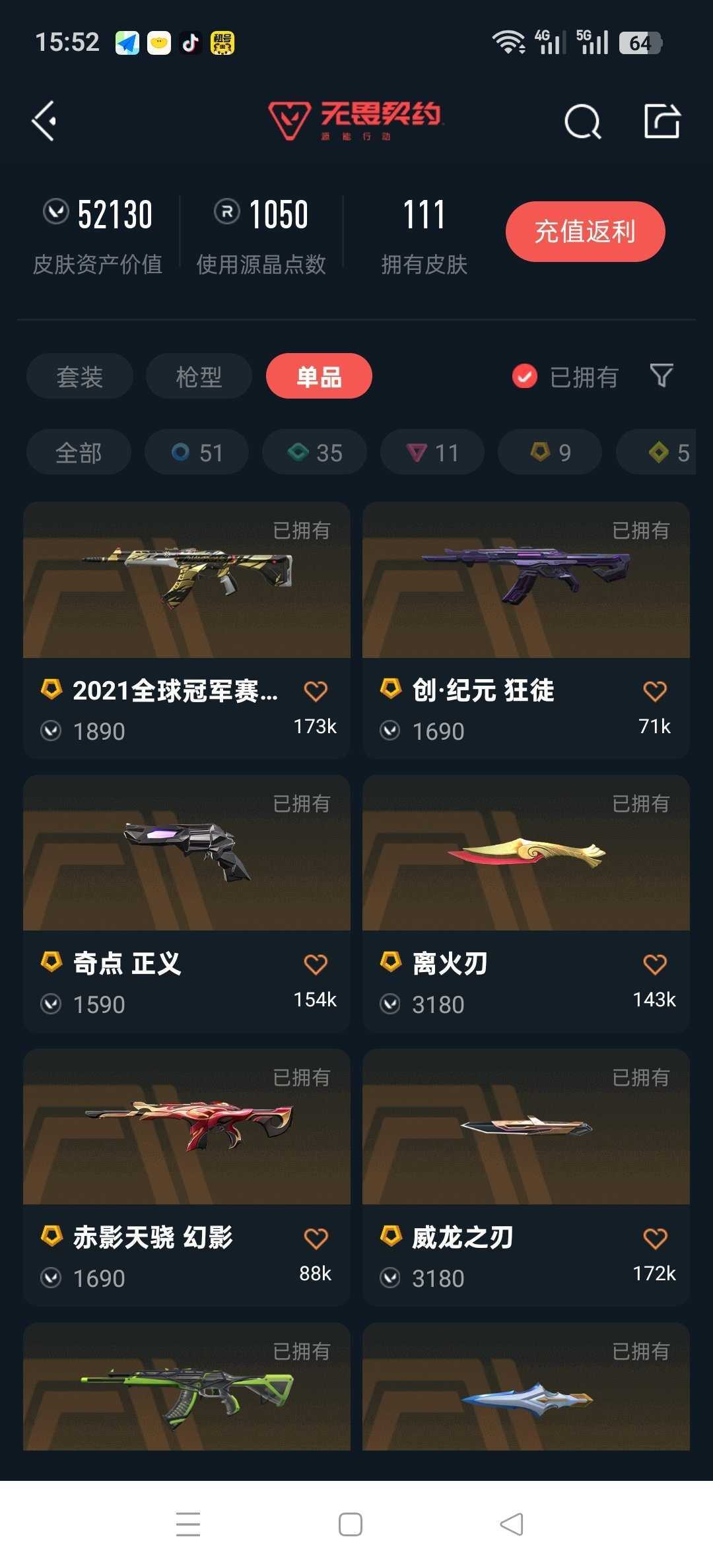This screenshot has height=1568, width=713.
Task: Tap the system home button
Action: (350, 1524)
